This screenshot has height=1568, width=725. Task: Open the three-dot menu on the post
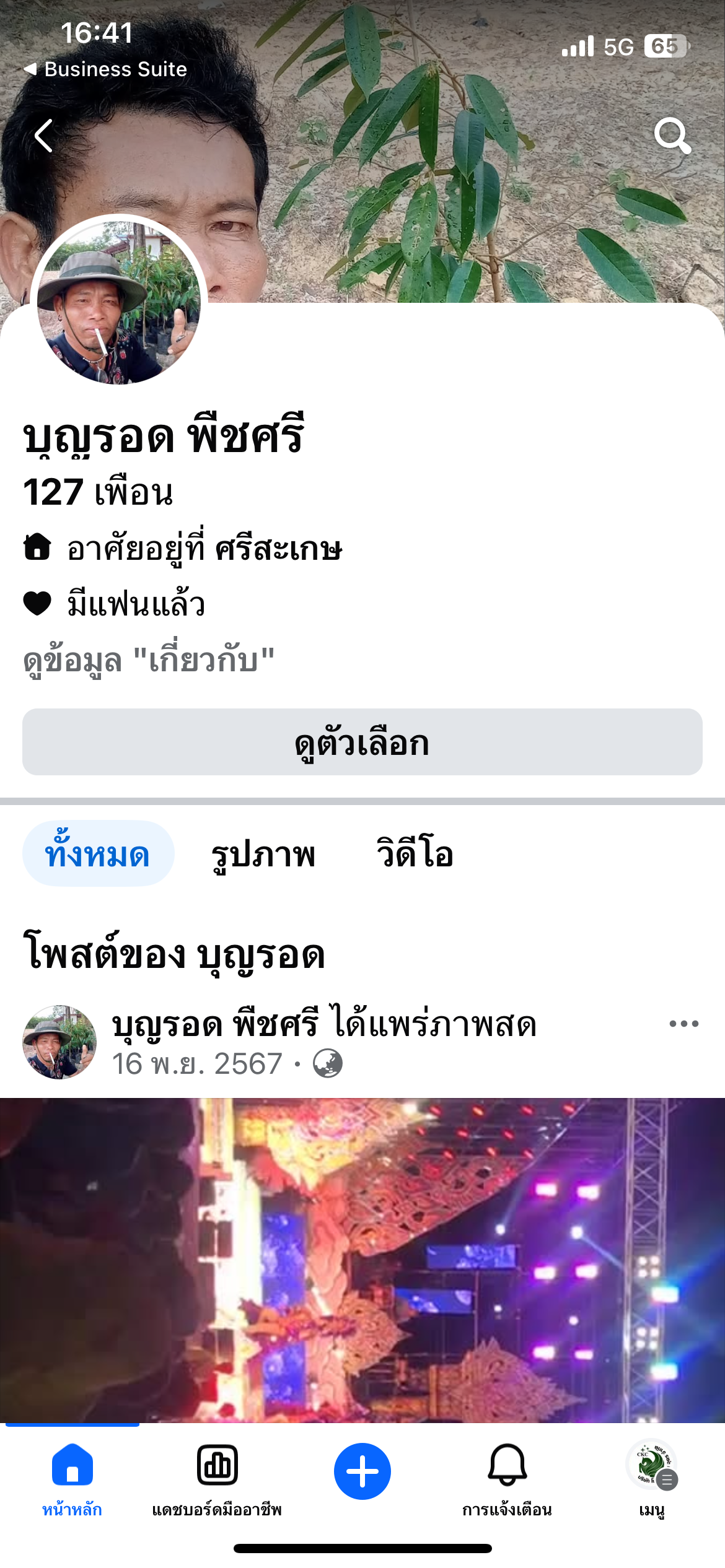coord(683,1024)
